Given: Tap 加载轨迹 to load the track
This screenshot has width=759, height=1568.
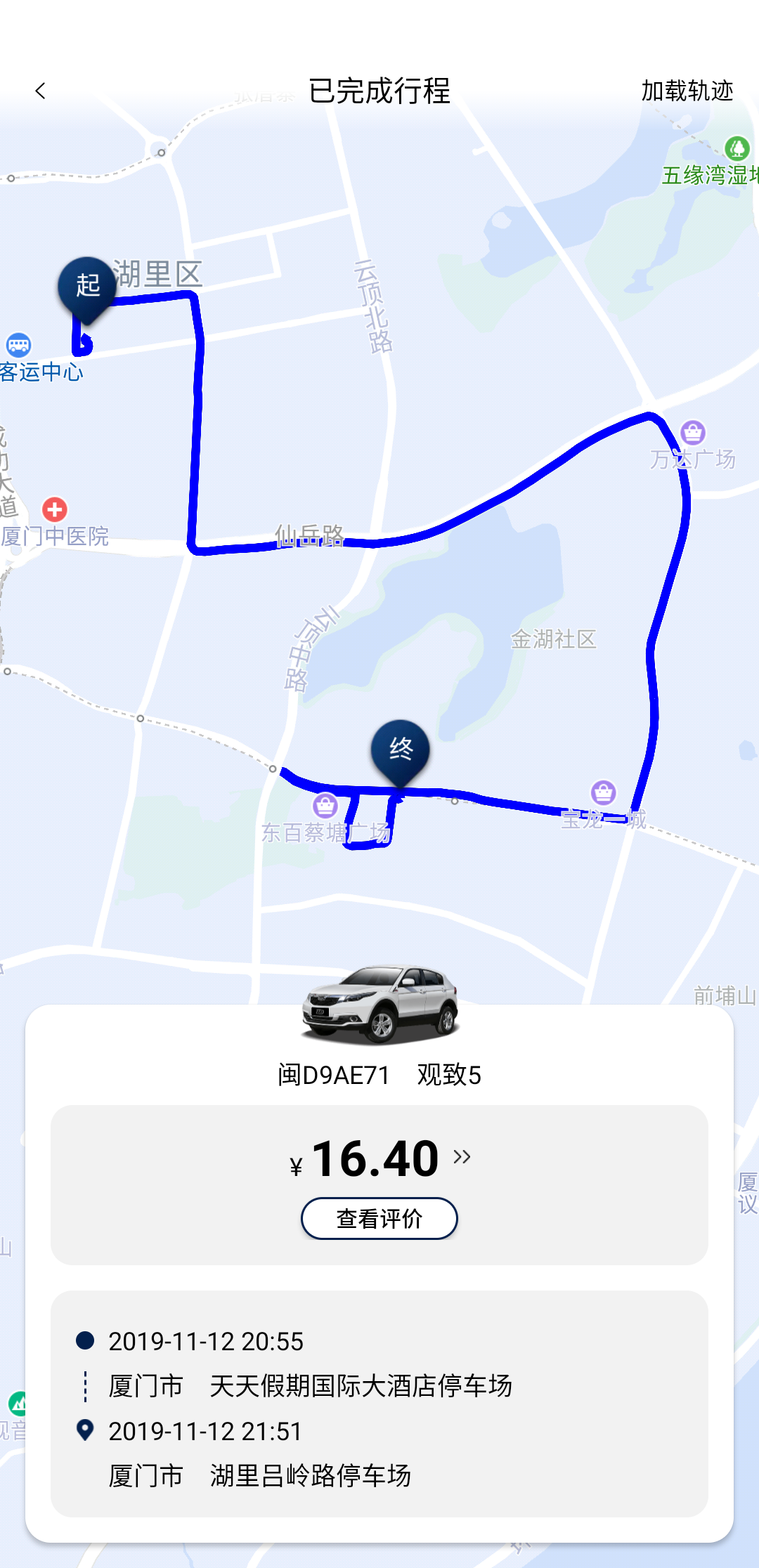Looking at the screenshot, I should click(687, 91).
